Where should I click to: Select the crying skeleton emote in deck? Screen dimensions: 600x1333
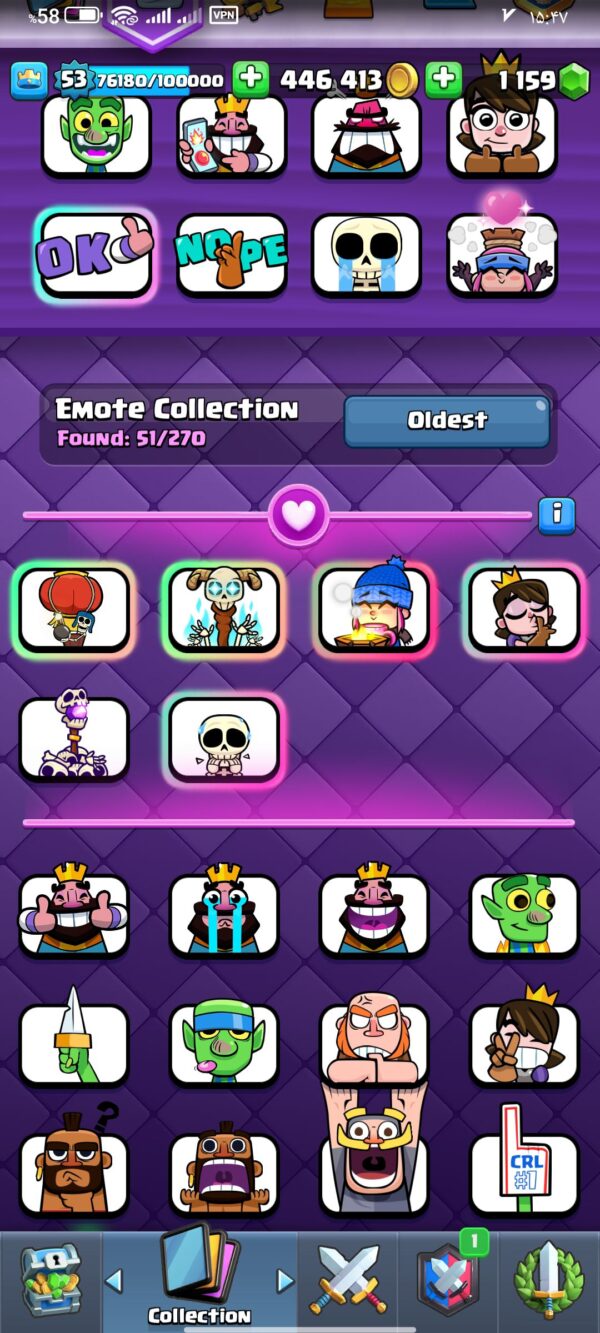pos(366,254)
